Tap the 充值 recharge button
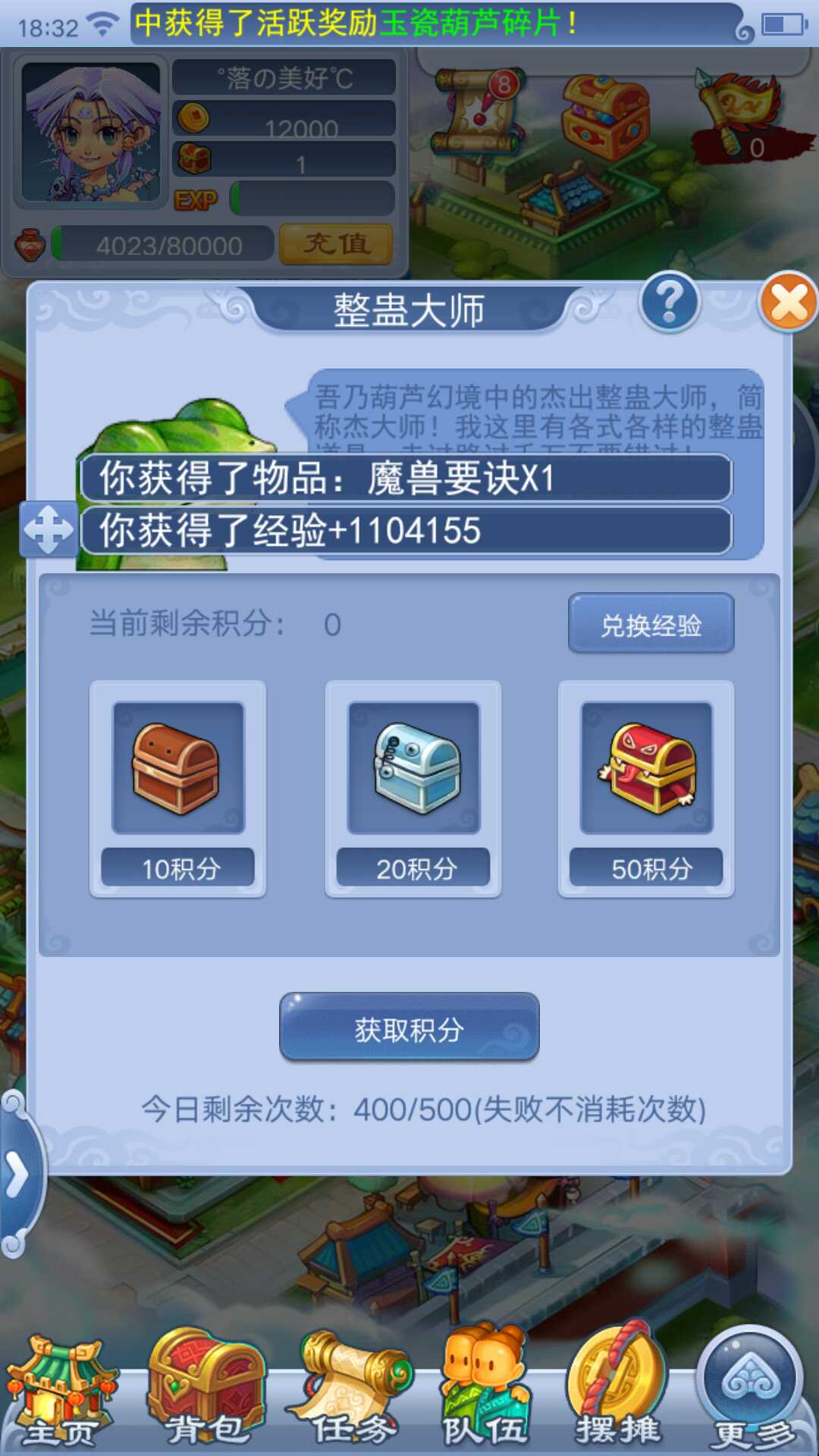 (x=336, y=244)
